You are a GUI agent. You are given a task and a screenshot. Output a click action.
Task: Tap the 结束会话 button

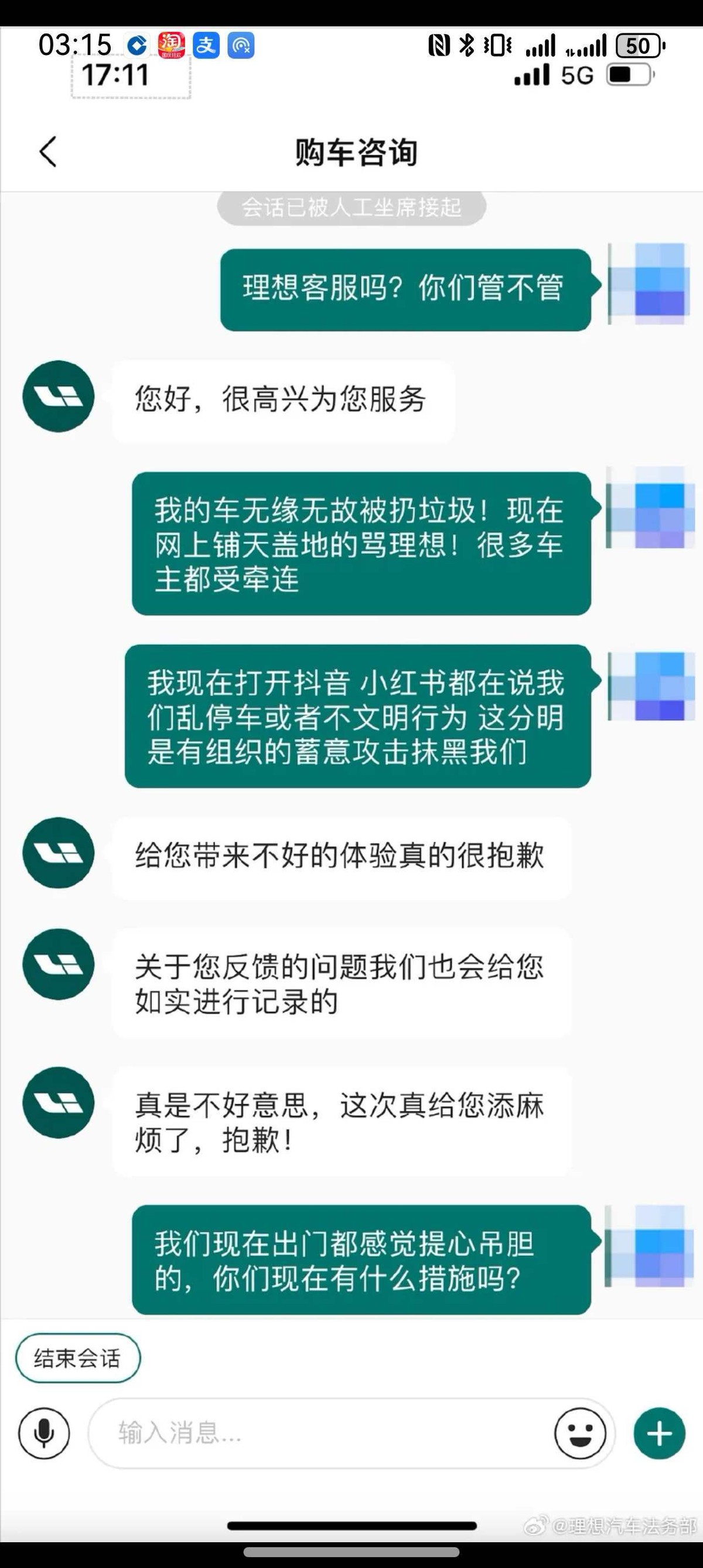coord(77,1358)
